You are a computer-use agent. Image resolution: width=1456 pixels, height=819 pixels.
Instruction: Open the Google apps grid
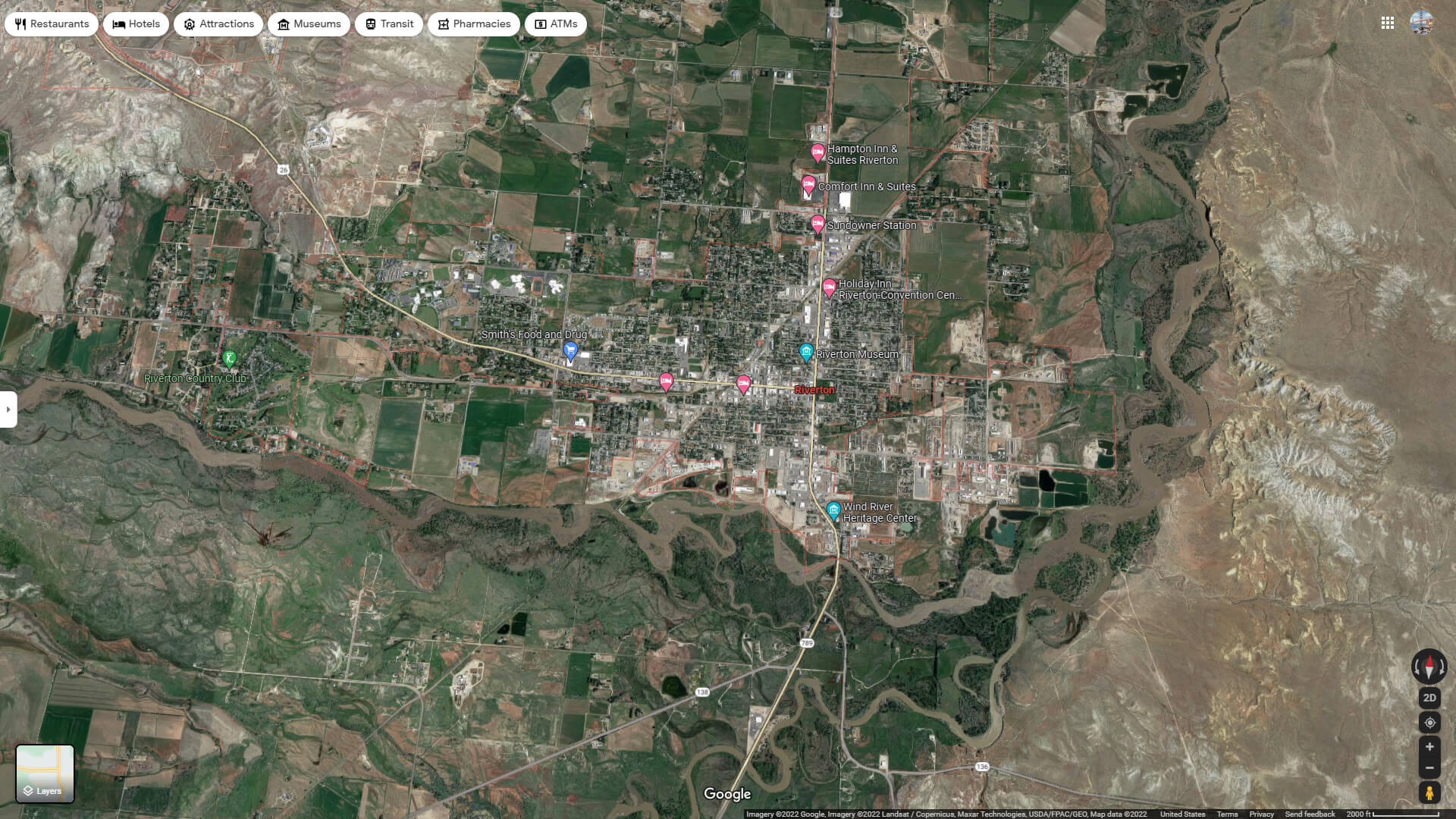[1388, 24]
